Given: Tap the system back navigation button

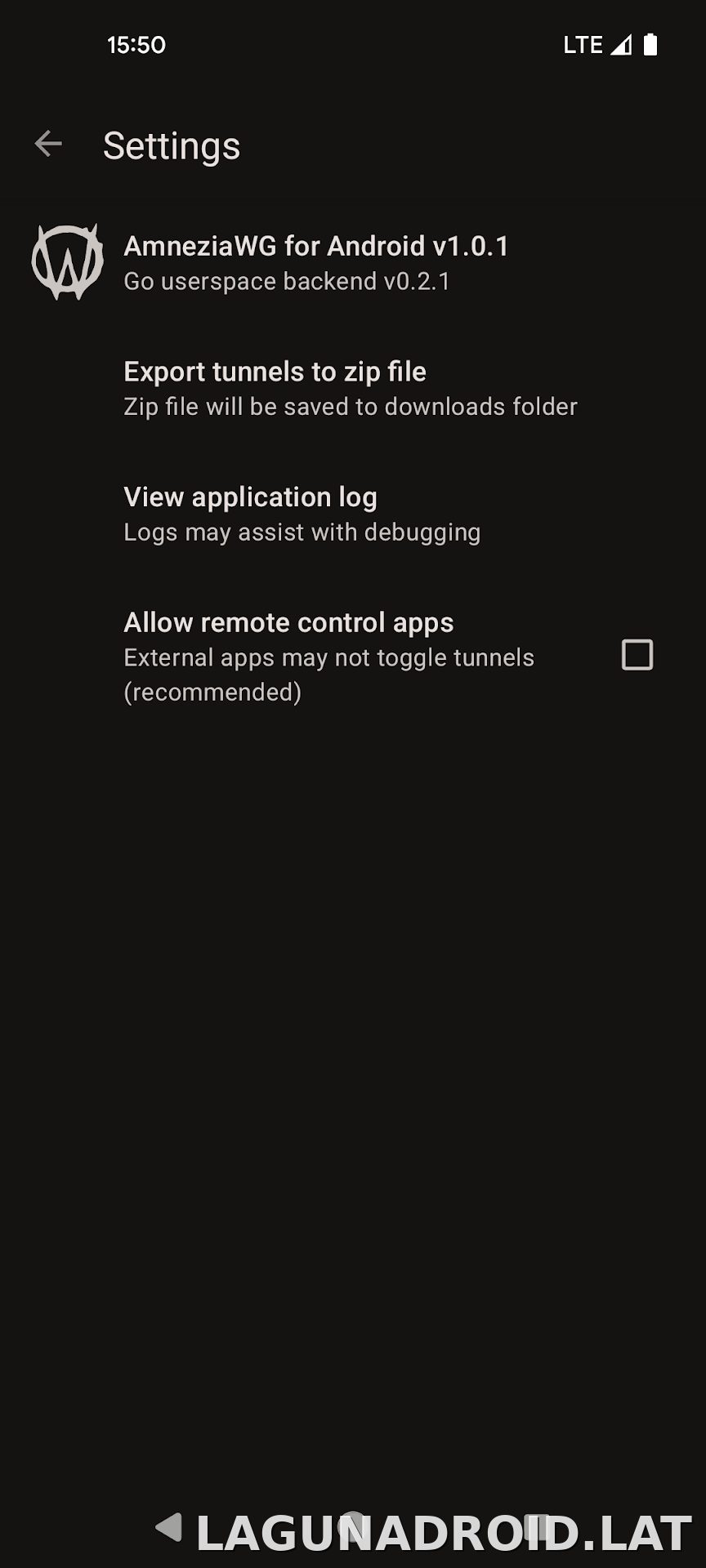Looking at the screenshot, I should click(x=169, y=1526).
